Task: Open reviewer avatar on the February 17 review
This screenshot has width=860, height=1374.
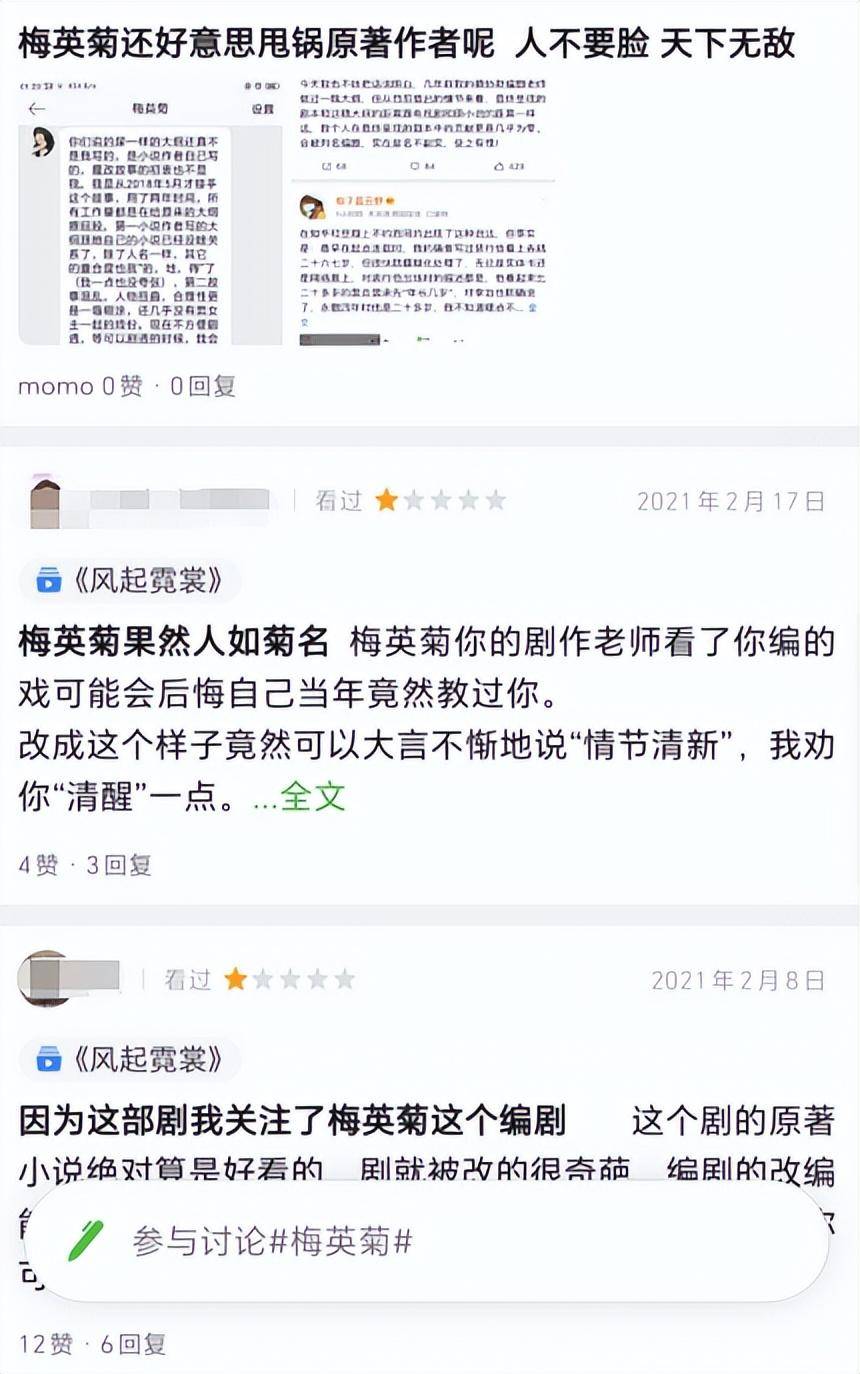Action: point(44,501)
